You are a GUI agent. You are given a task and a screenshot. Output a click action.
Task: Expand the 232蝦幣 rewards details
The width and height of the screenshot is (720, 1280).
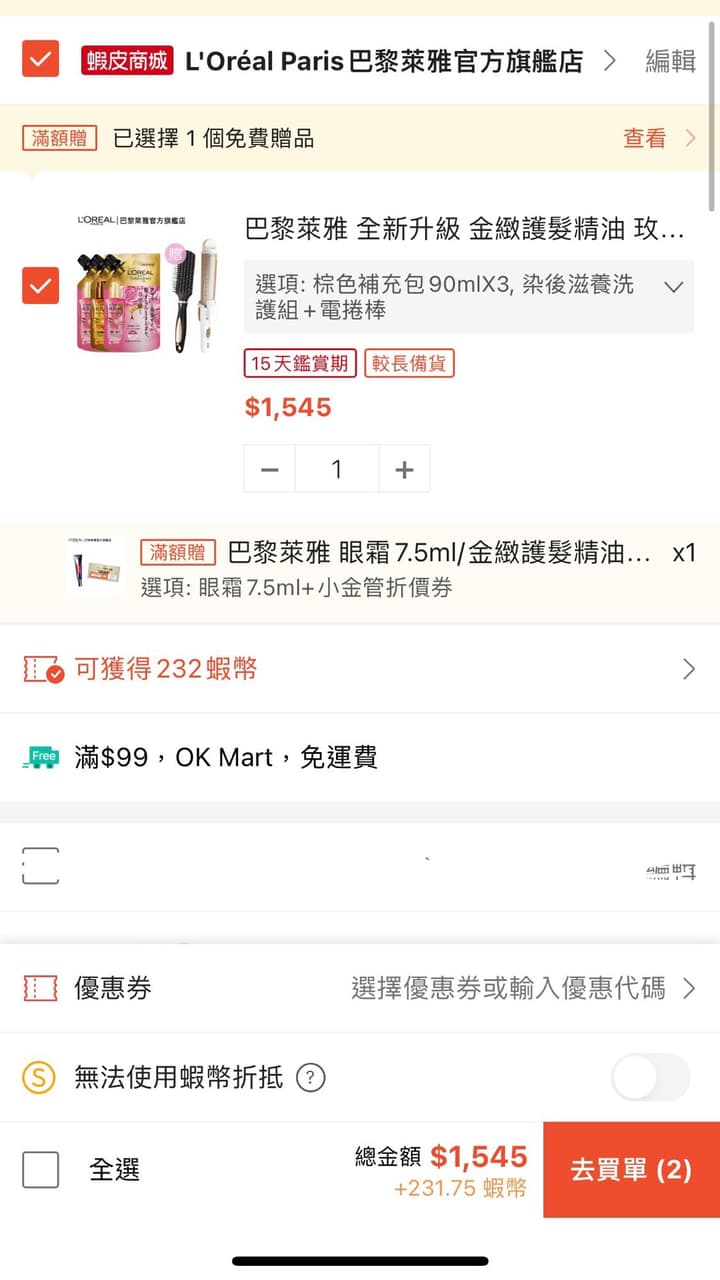point(688,669)
